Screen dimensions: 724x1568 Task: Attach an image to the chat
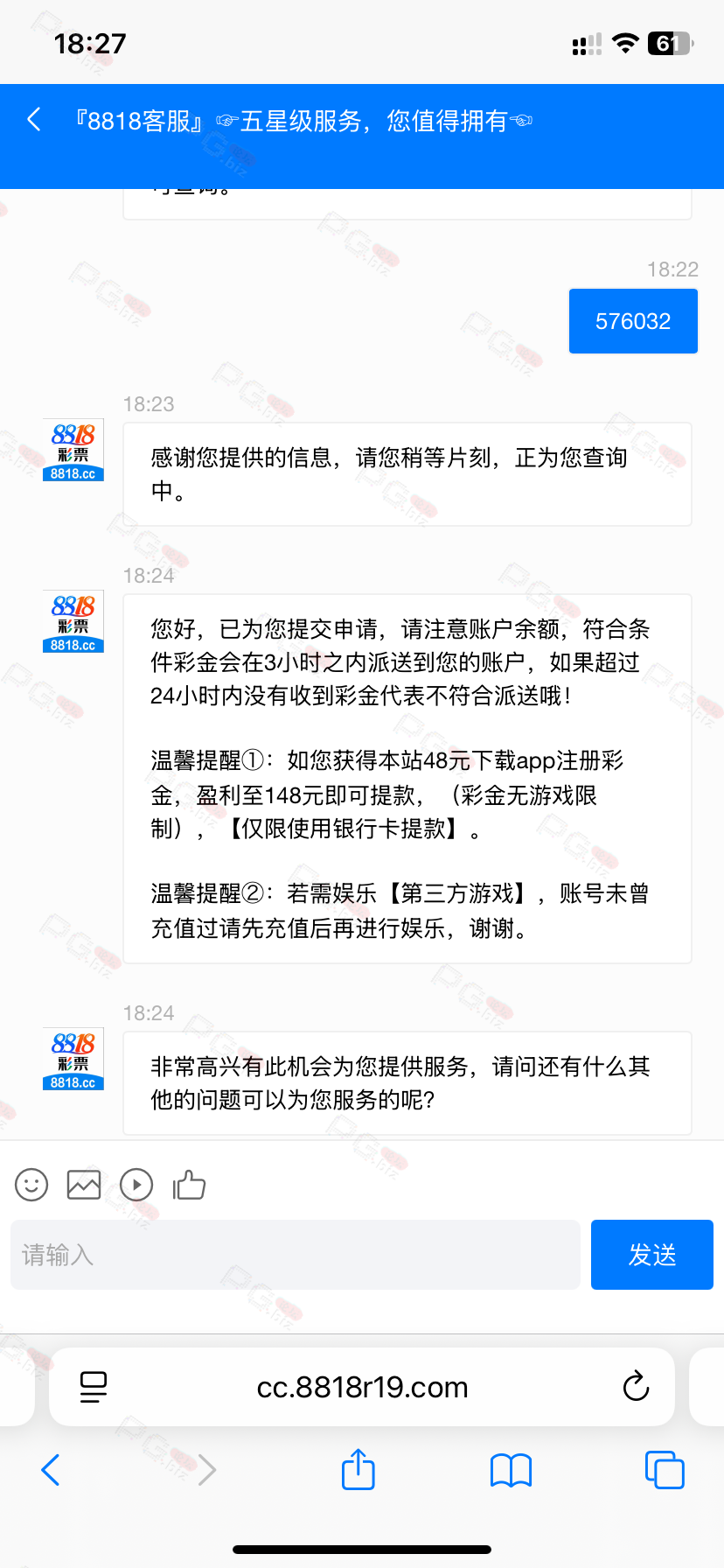click(x=84, y=1185)
